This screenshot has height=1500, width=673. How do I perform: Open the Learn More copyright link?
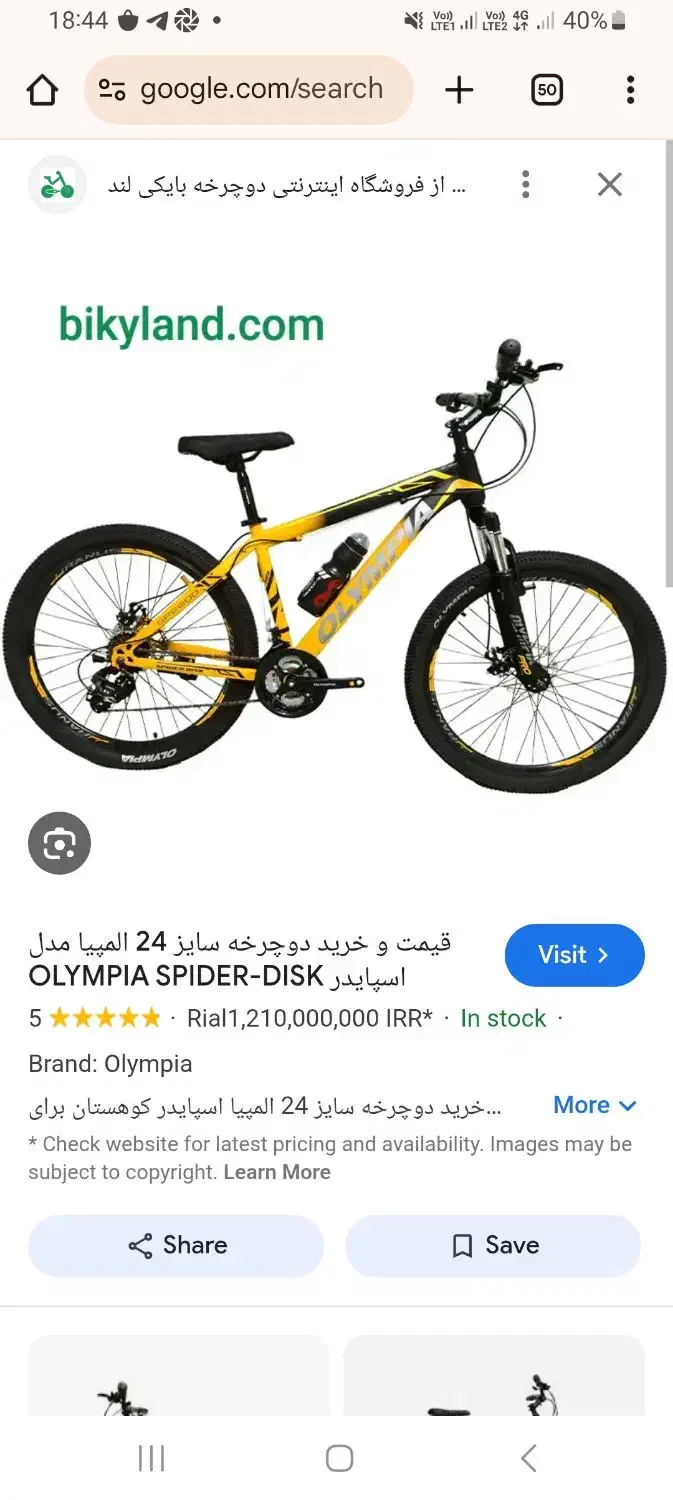[x=277, y=1172]
